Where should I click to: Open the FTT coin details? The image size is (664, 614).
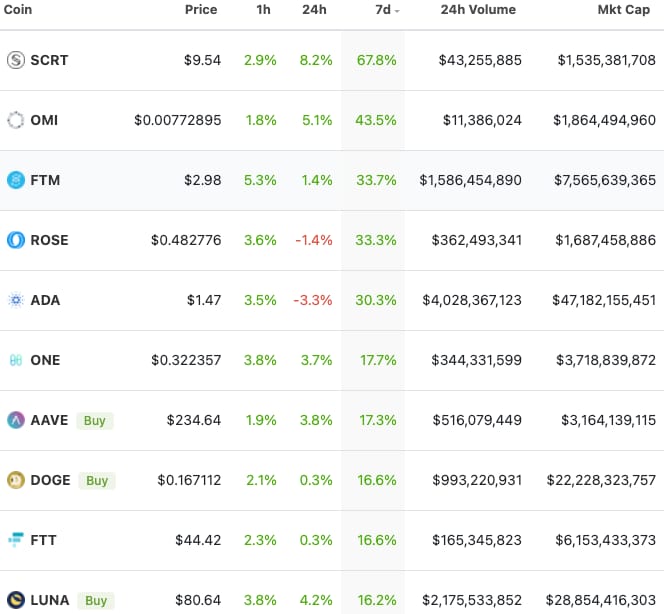(43, 540)
